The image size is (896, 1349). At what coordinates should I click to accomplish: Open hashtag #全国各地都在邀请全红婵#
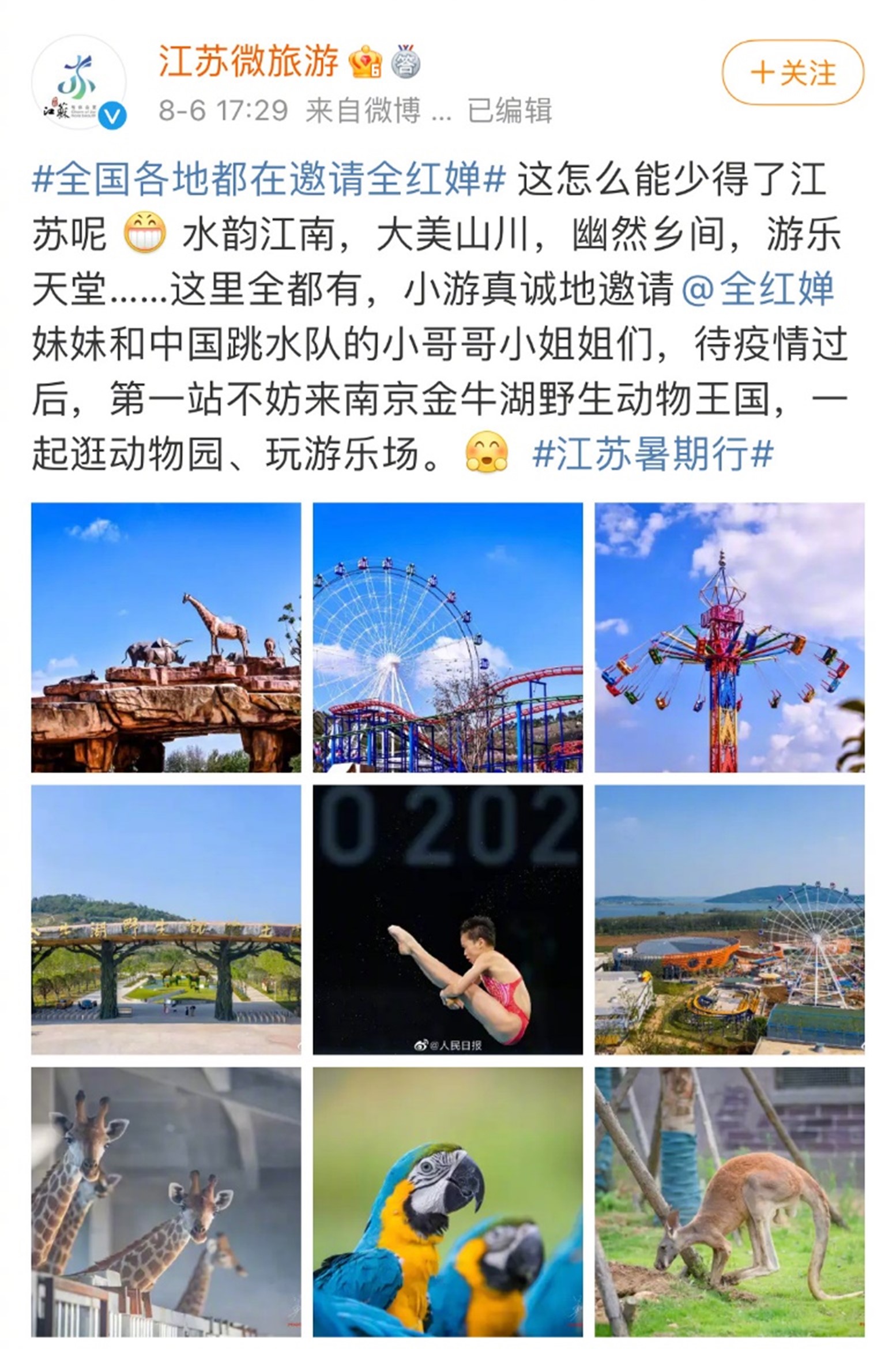tap(269, 179)
